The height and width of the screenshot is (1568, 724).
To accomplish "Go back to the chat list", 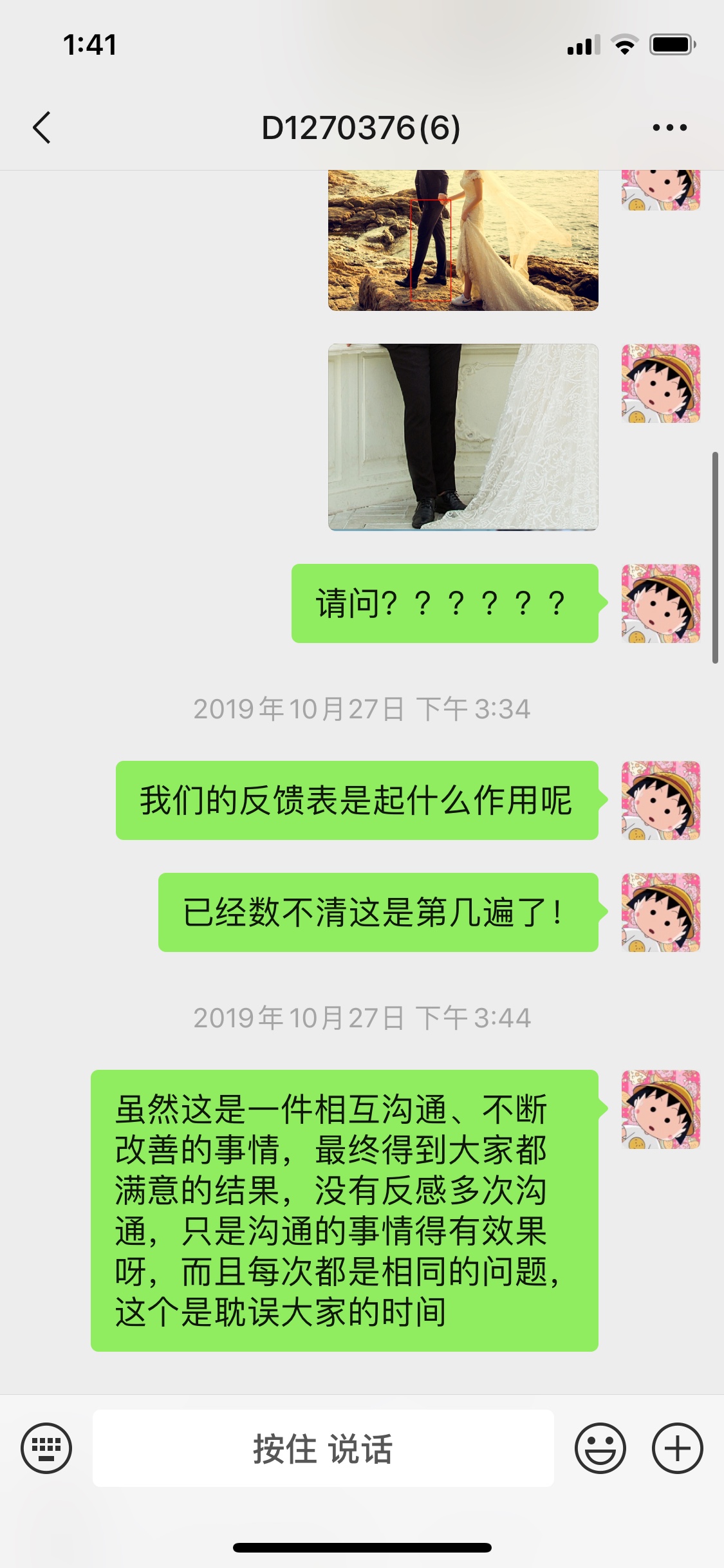I will 42,127.
